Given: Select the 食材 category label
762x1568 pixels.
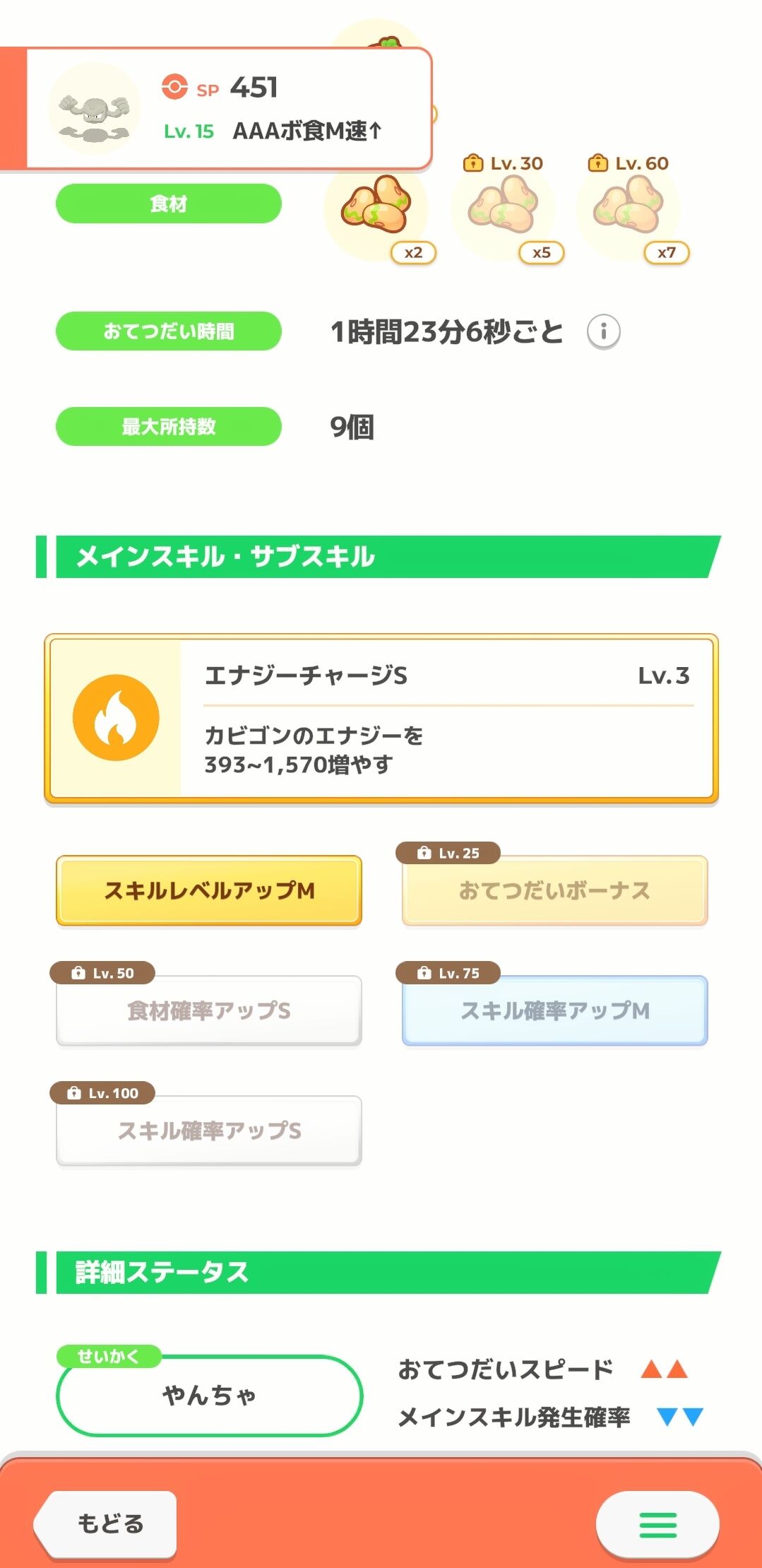Looking at the screenshot, I should click(169, 203).
